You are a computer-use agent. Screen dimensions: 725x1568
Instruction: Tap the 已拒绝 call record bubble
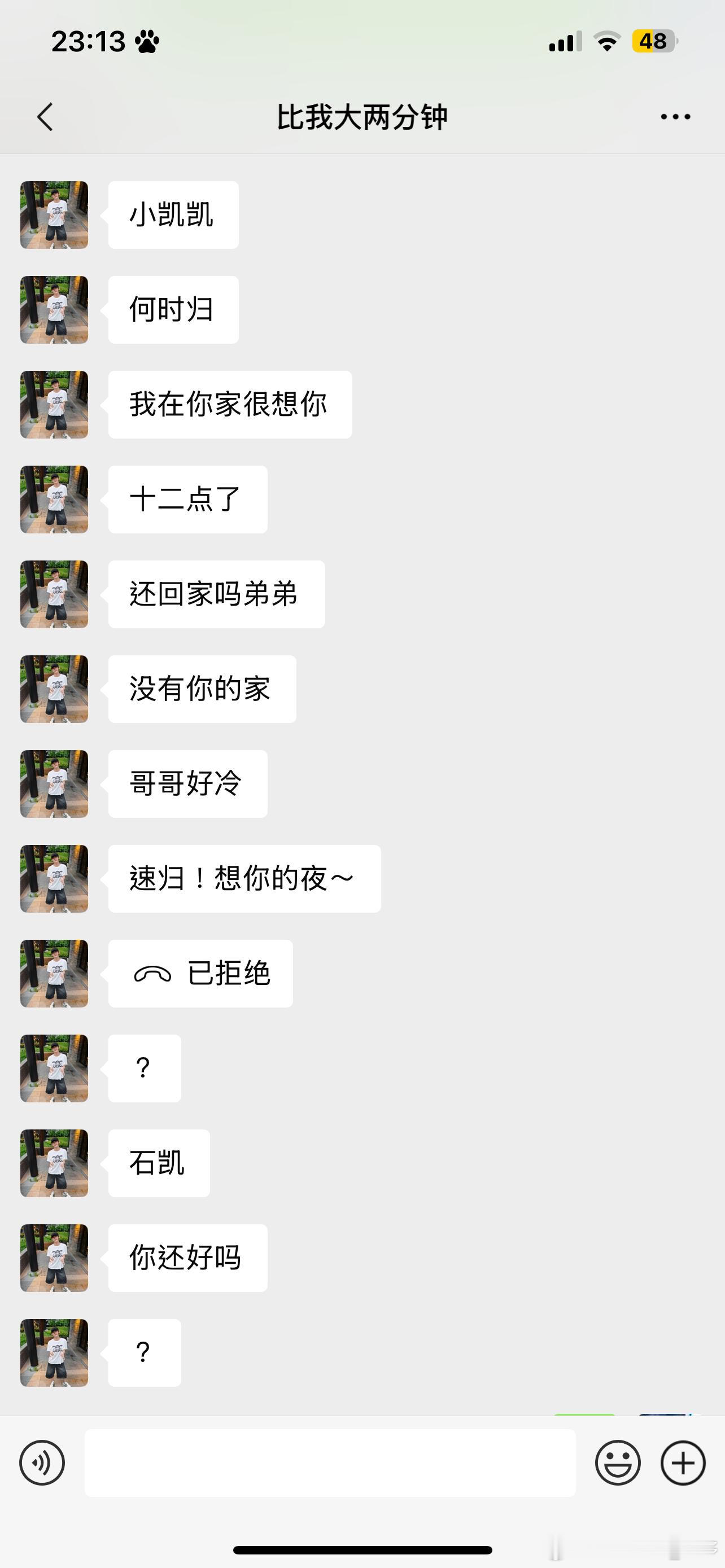click(x=198, y=974)
